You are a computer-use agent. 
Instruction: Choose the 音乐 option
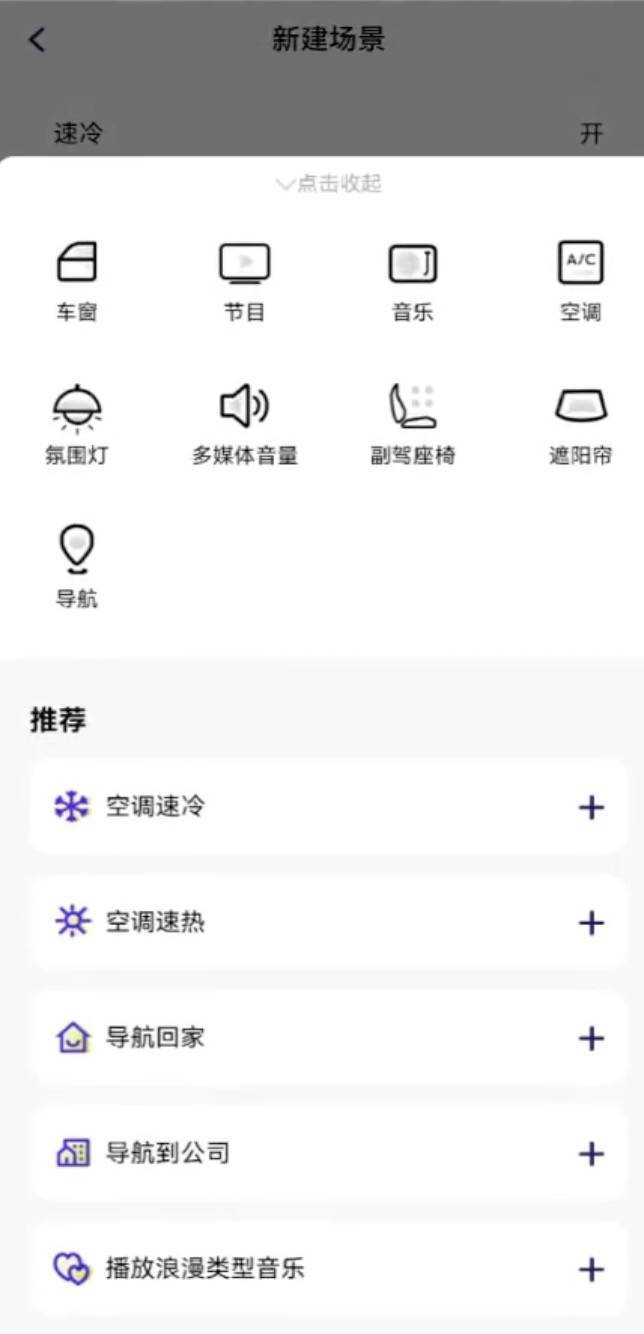pyautogui.click(x=412, y=281)
